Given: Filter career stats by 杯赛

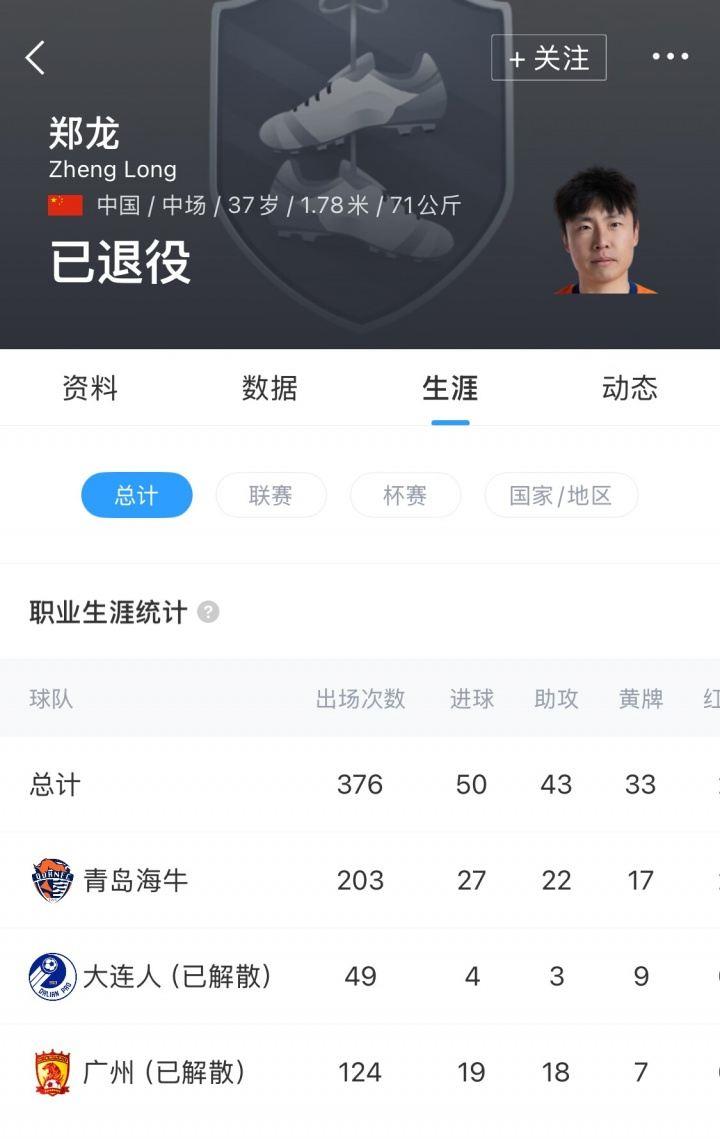Looking at the screenshot, I should 405,495.
